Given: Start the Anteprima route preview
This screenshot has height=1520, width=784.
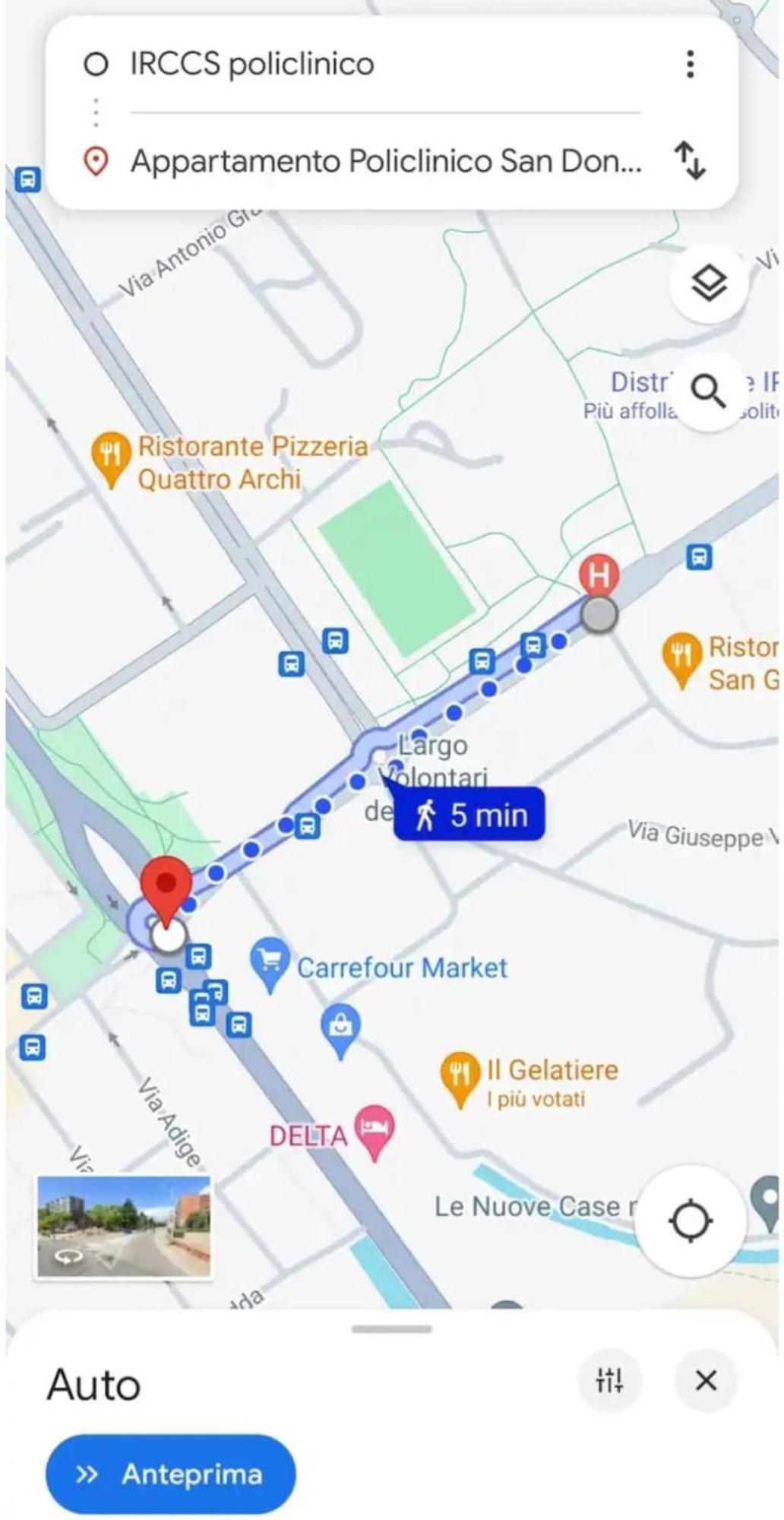Looking at the screenshot, I should pyautogui.click(x=171, y=1474).
